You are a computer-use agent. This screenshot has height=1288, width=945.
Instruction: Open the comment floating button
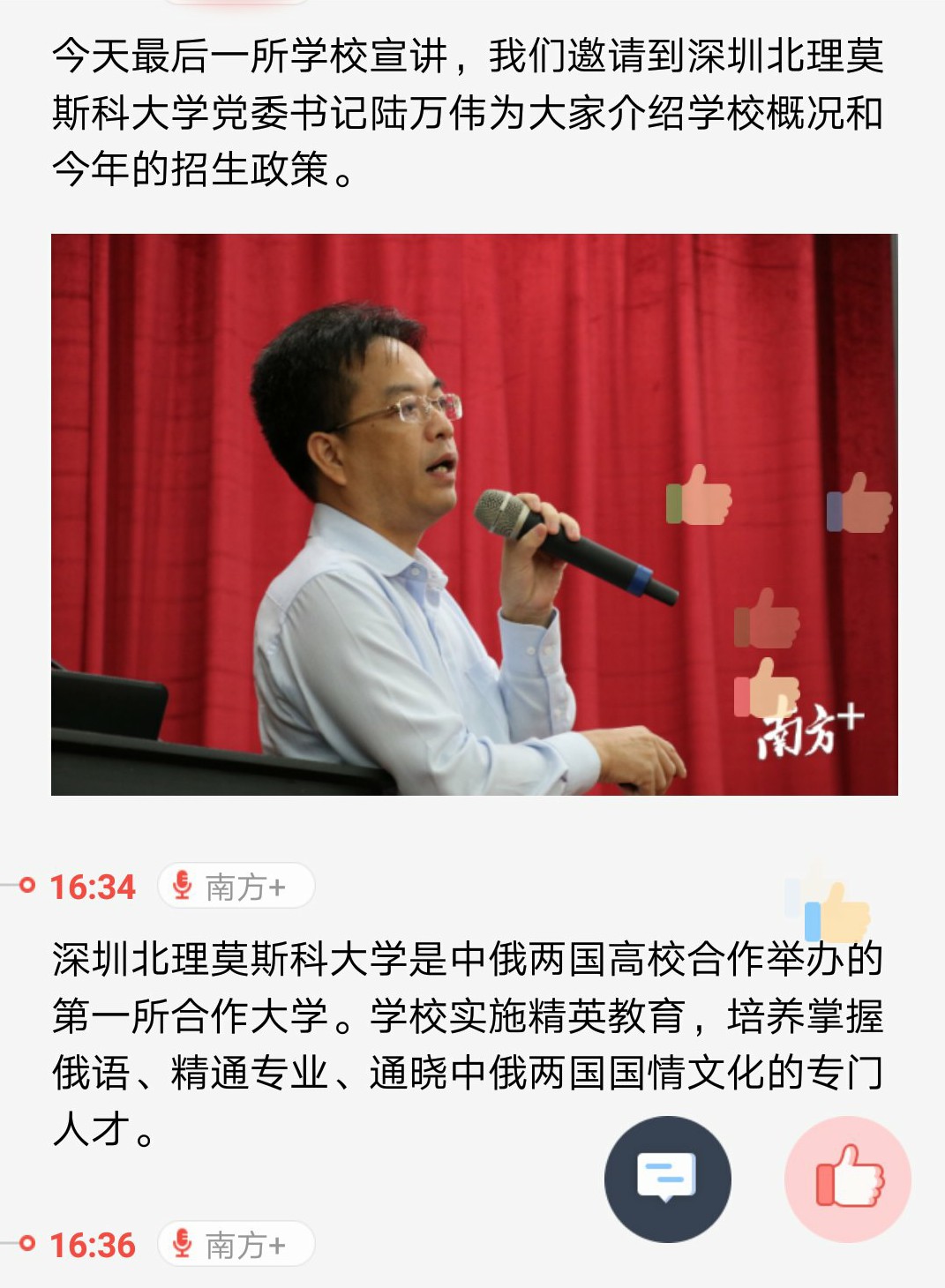click(x=667, y=1179)
